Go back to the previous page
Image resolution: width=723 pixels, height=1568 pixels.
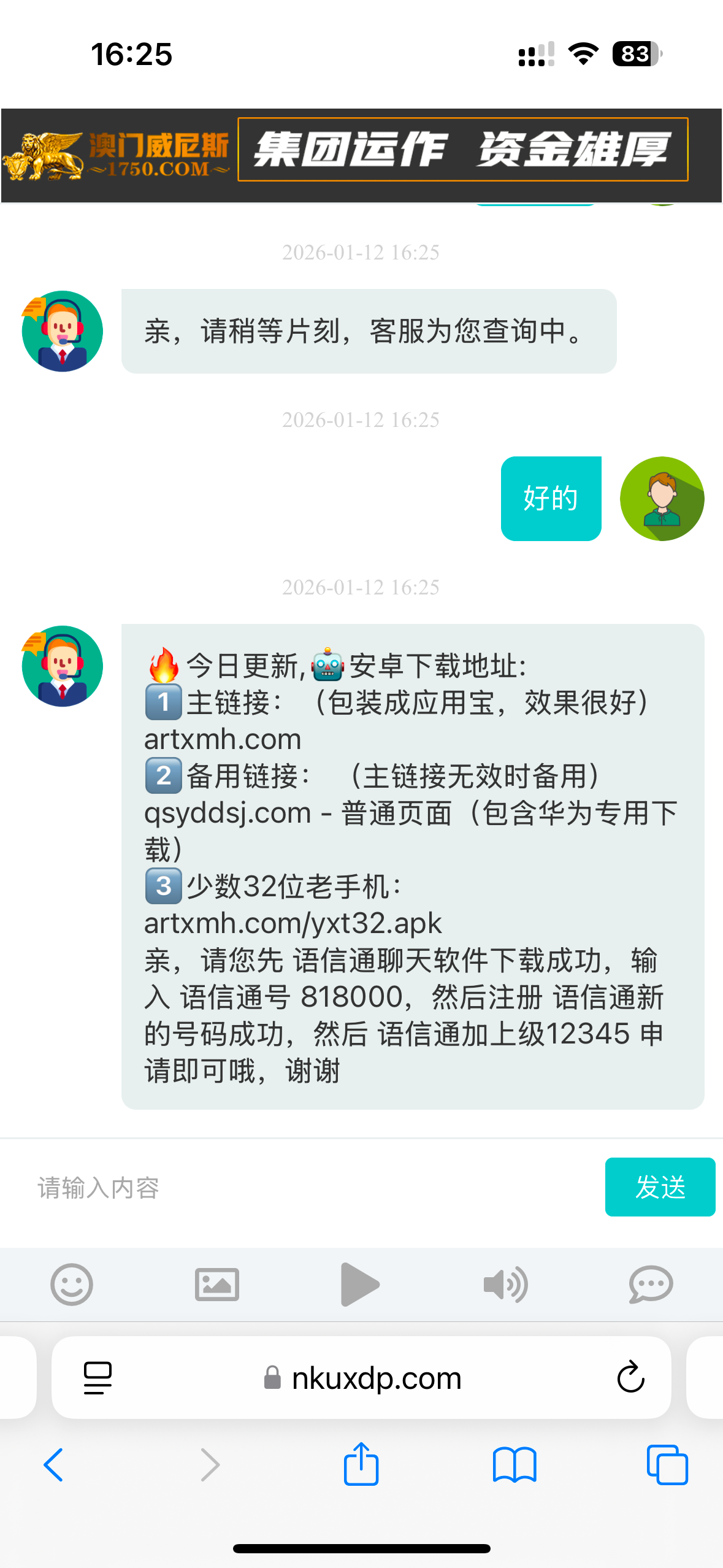click(54, 1465)
